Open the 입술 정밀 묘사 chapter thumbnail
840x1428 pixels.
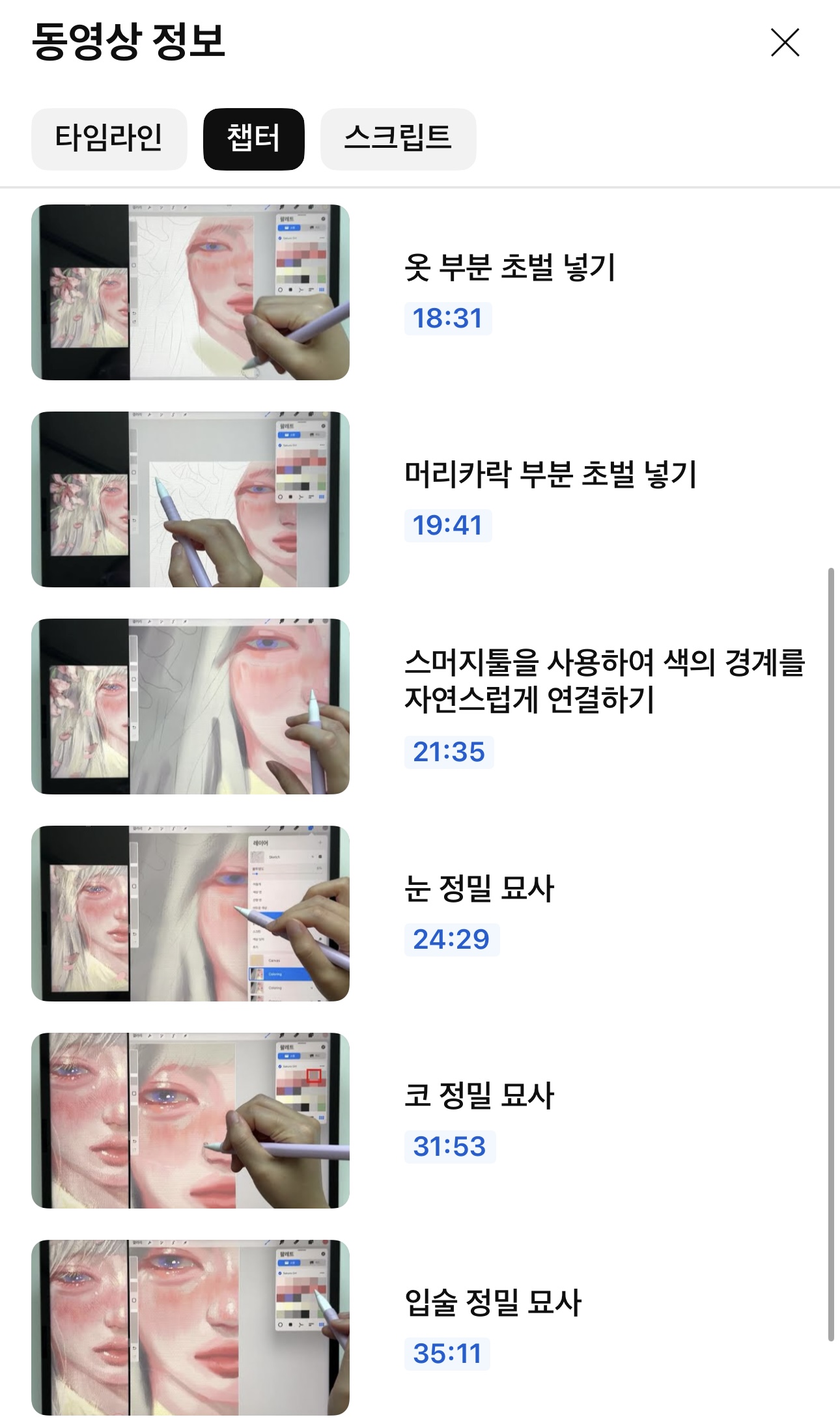[x=190, y=1328]
